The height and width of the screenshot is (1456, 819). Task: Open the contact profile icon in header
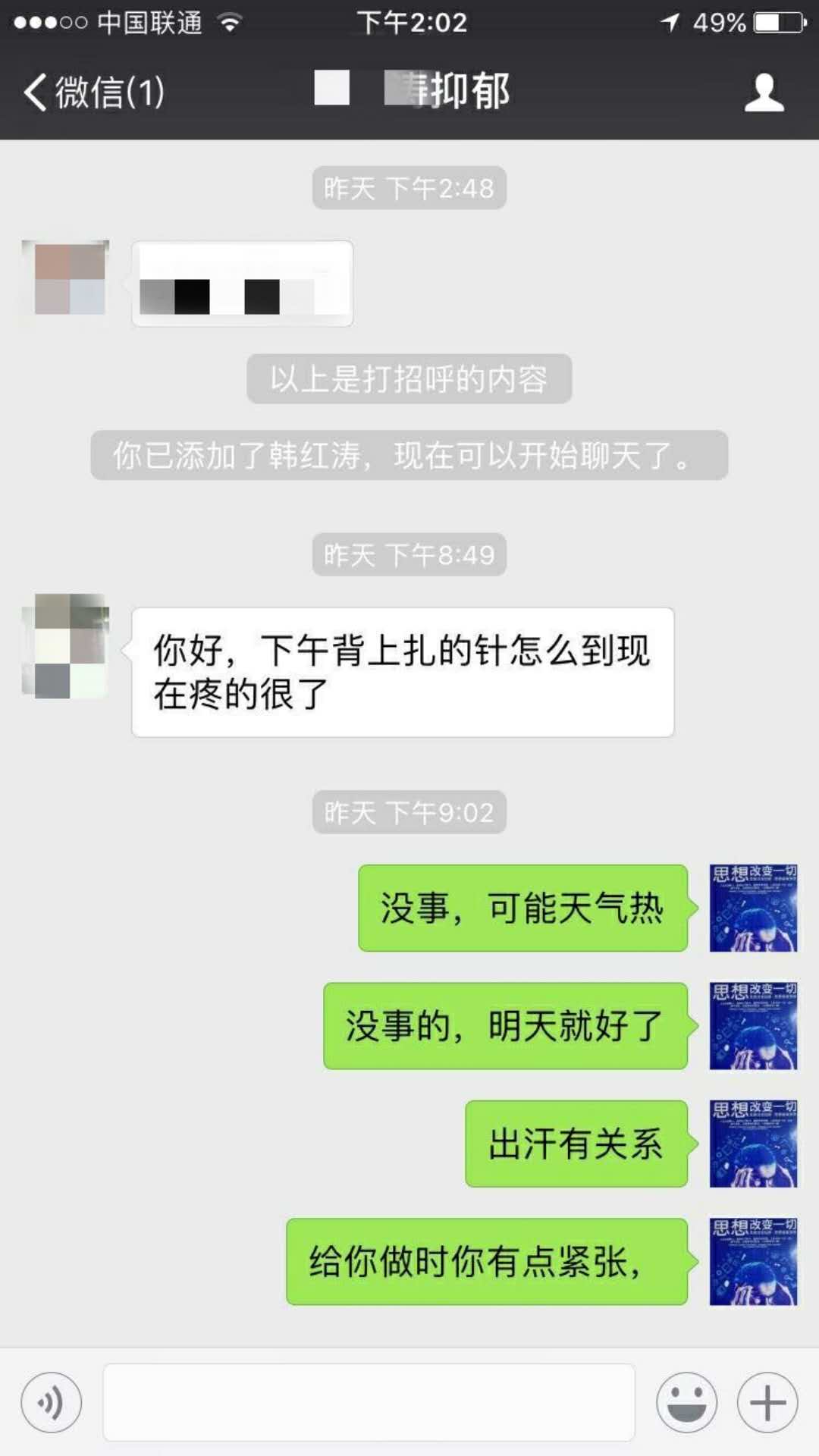tap(764, 93)
